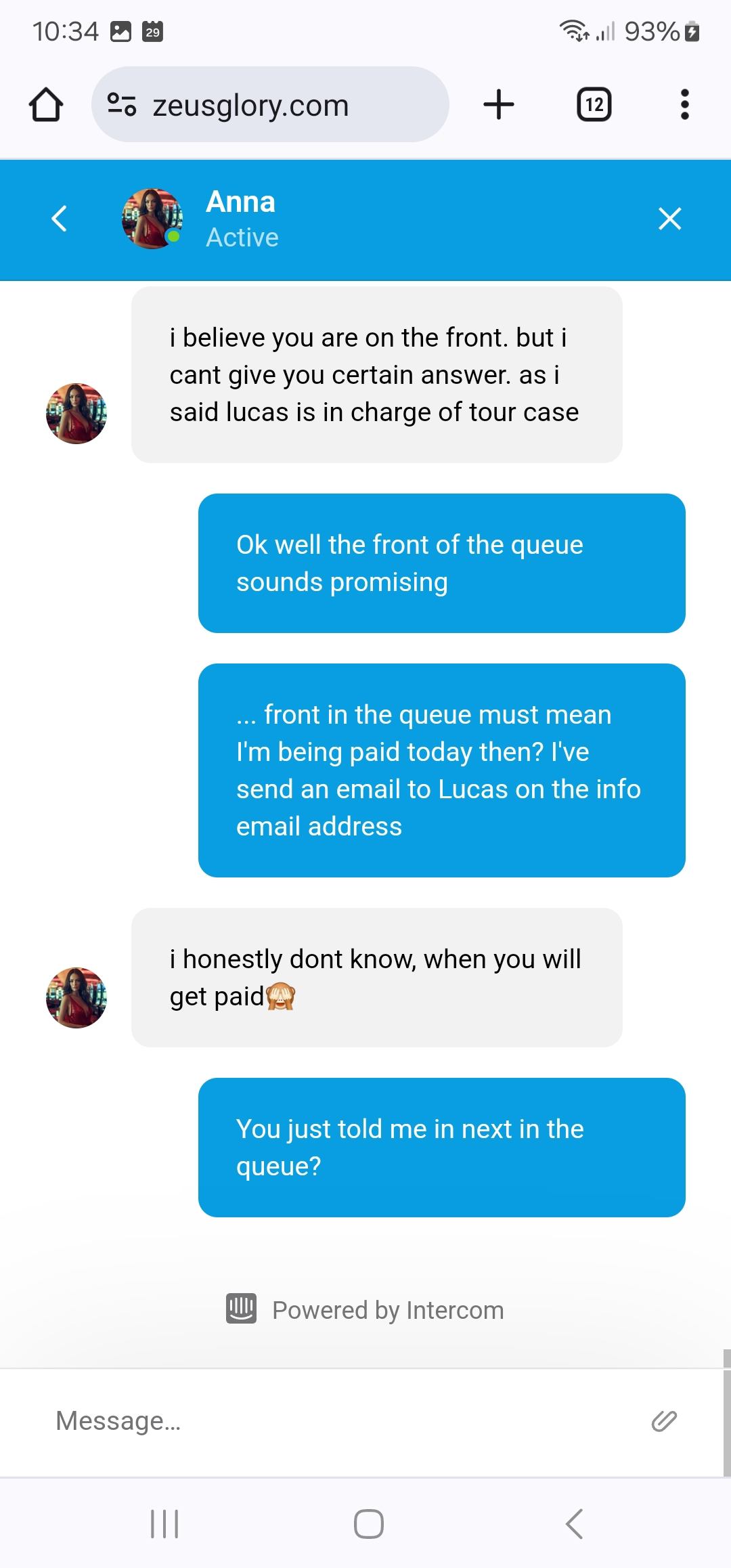This screenshot has width=731, height=1568.
Task: Attach a file with the paperclip
Action: (x=663, y=1420)
